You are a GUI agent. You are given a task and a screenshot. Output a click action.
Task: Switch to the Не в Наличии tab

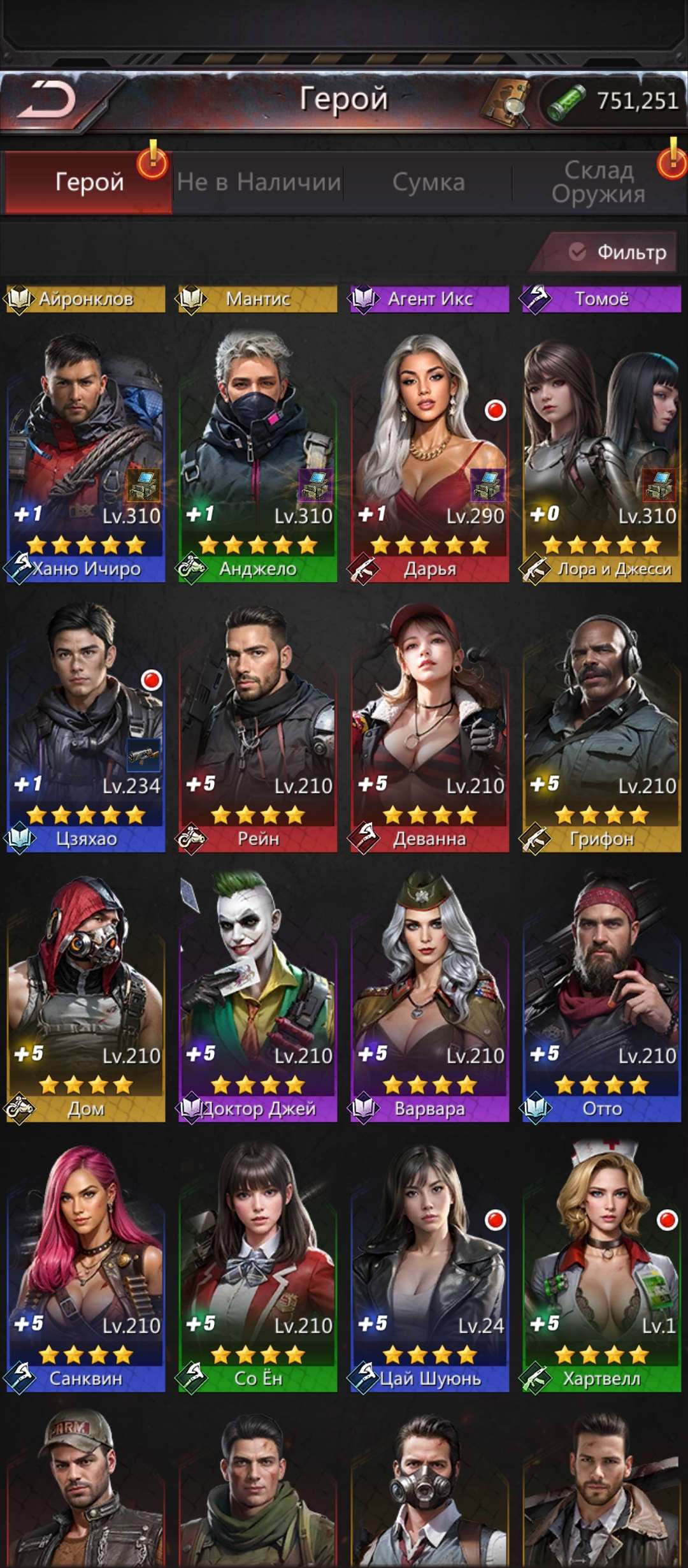(x=258, y=182)
